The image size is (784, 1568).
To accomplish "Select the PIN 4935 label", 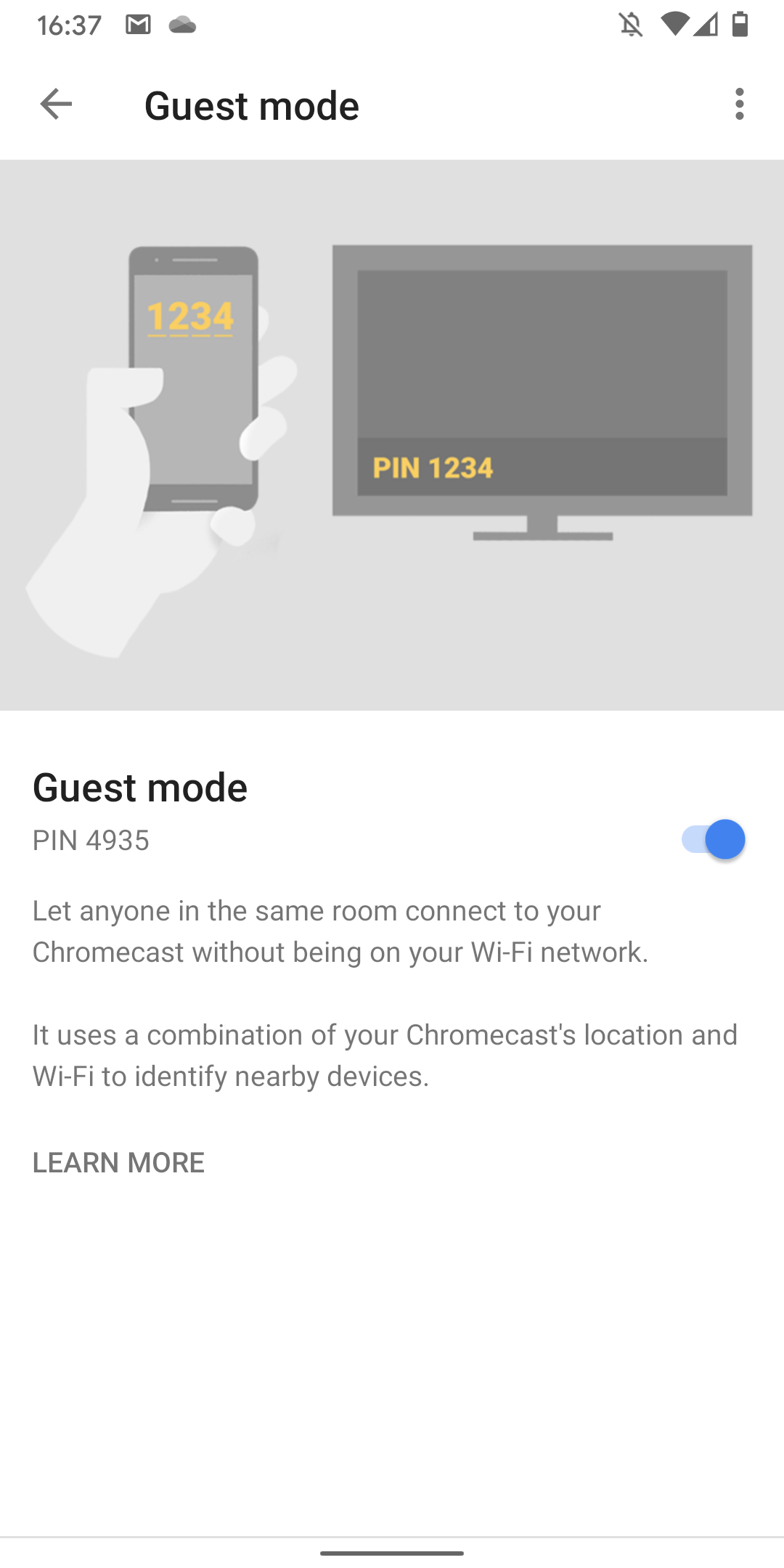I will (x=90, y=840).
